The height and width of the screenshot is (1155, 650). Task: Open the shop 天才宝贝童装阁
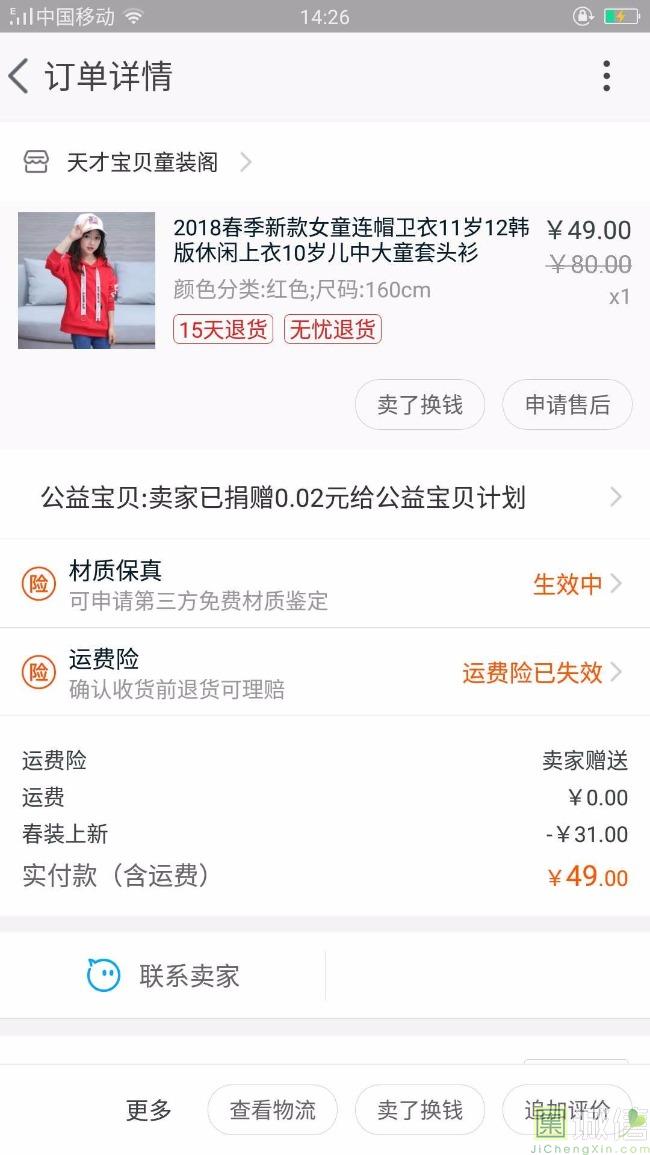point(142,162)
